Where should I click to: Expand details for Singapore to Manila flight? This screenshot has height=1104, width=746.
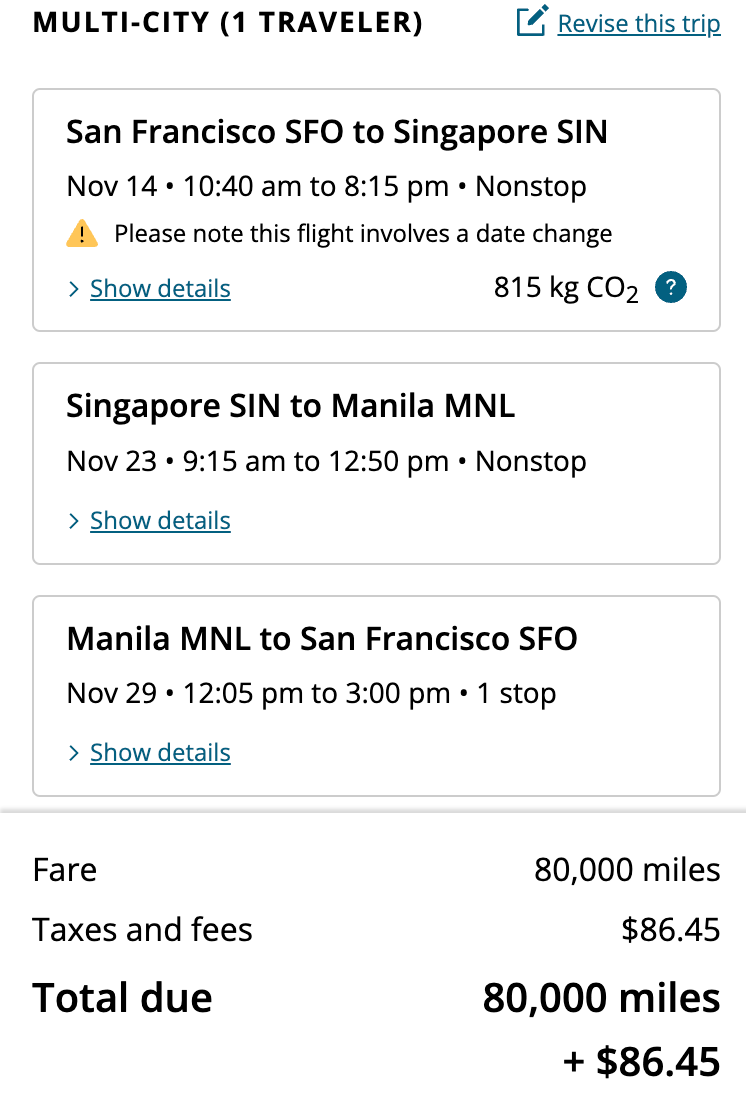[160, 520]
